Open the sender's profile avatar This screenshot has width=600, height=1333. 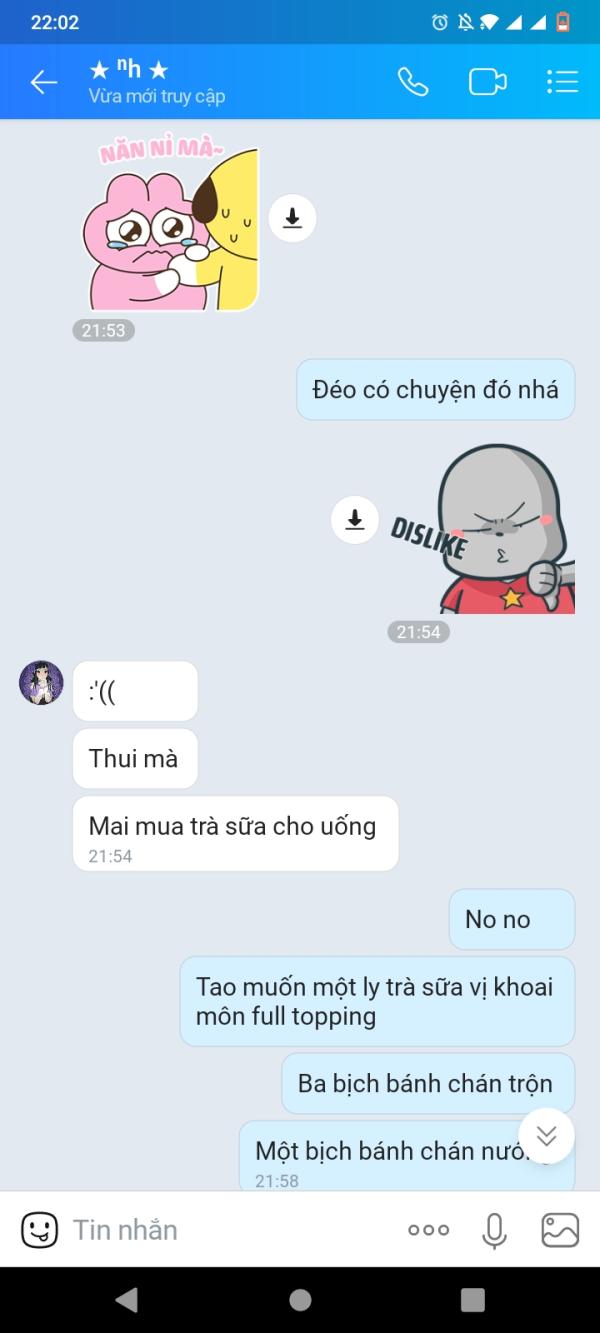pos(42,683)
